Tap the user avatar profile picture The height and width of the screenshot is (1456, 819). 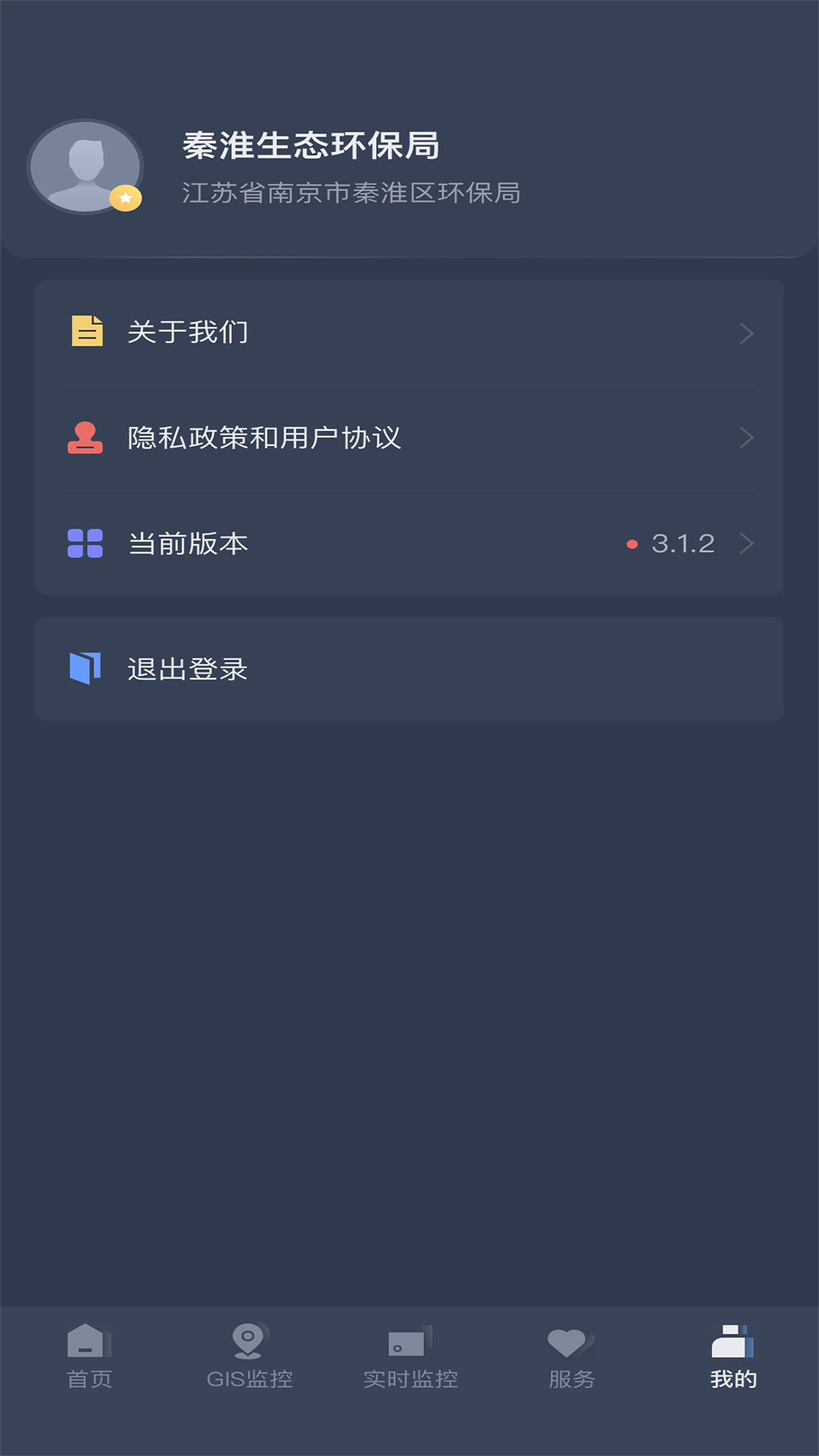(84, 167)
